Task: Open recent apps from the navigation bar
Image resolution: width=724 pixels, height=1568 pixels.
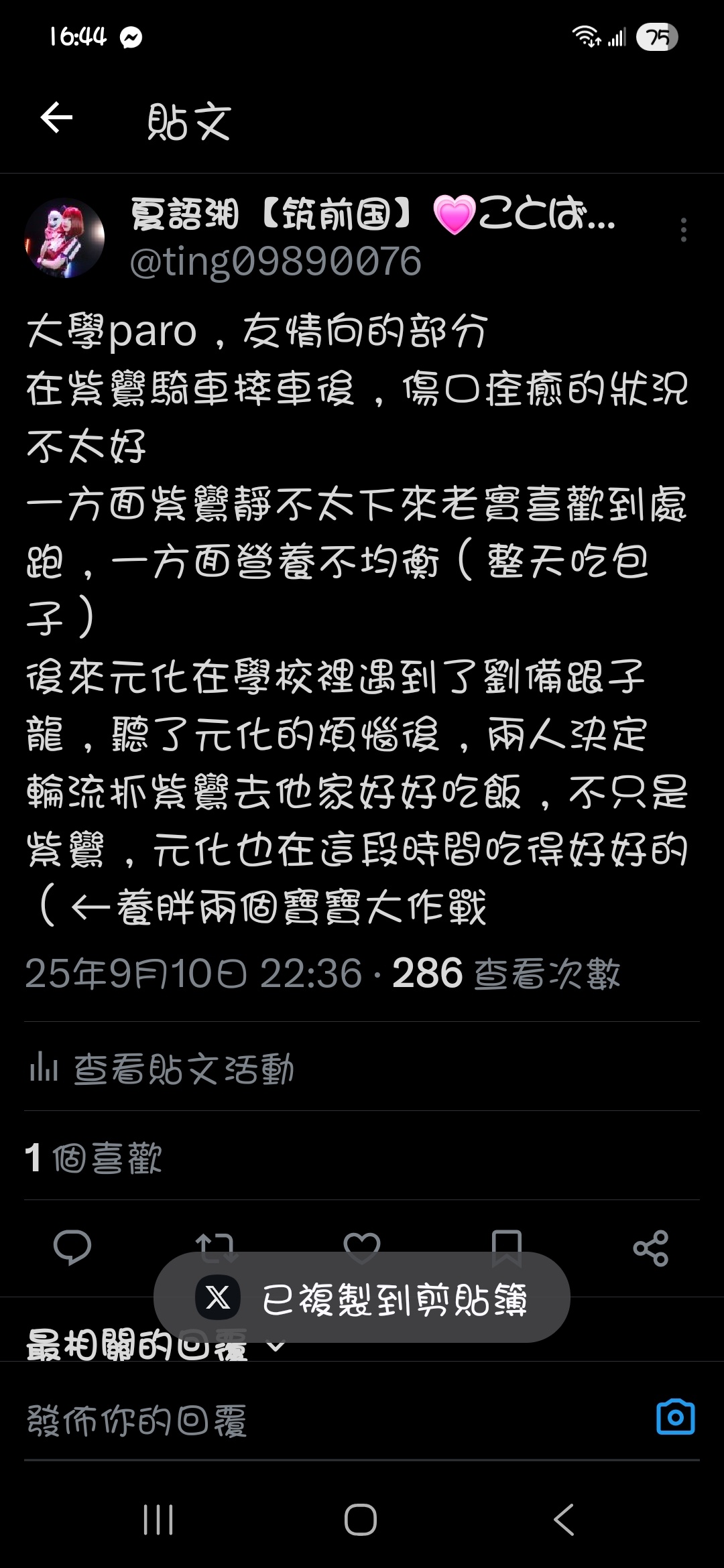Action: click(159, 1520)
